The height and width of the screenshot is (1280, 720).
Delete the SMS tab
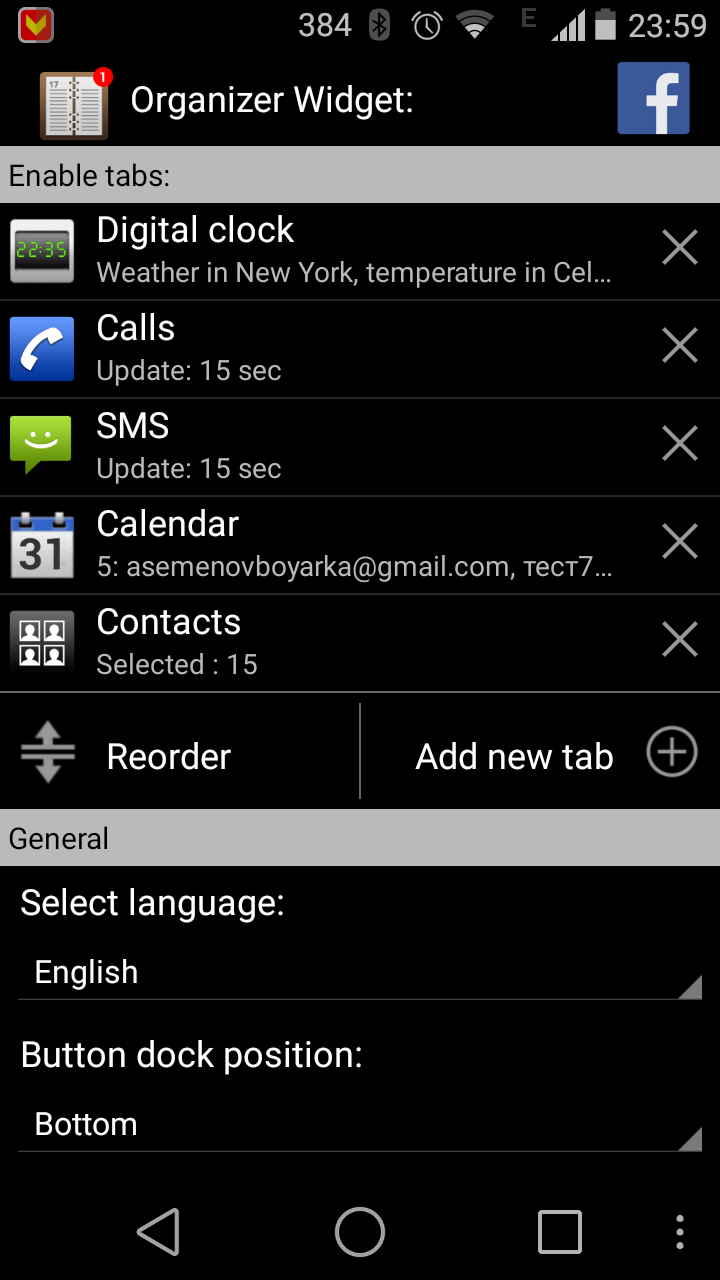(680, 444)
